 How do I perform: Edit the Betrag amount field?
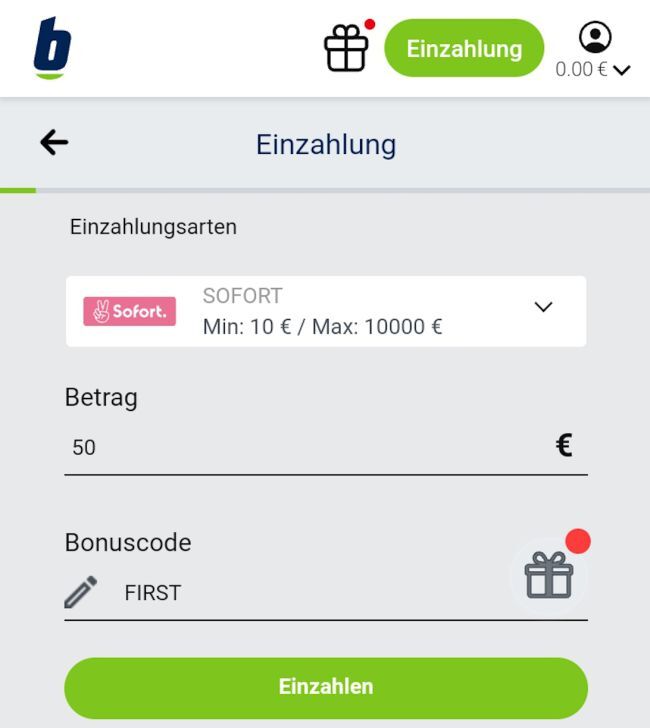pos(300,447)
